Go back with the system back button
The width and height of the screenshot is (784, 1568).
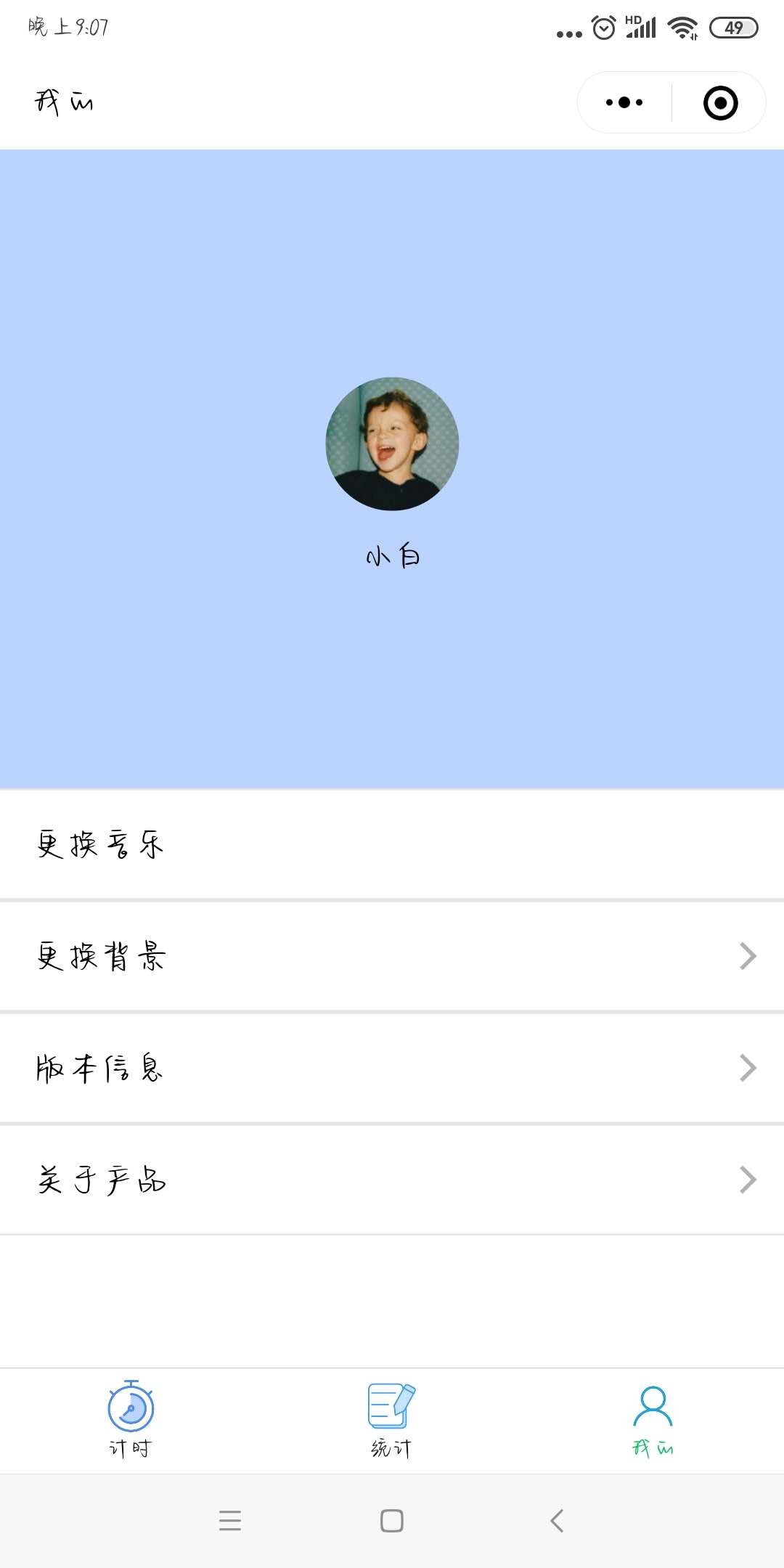[x=557, y=1520]
